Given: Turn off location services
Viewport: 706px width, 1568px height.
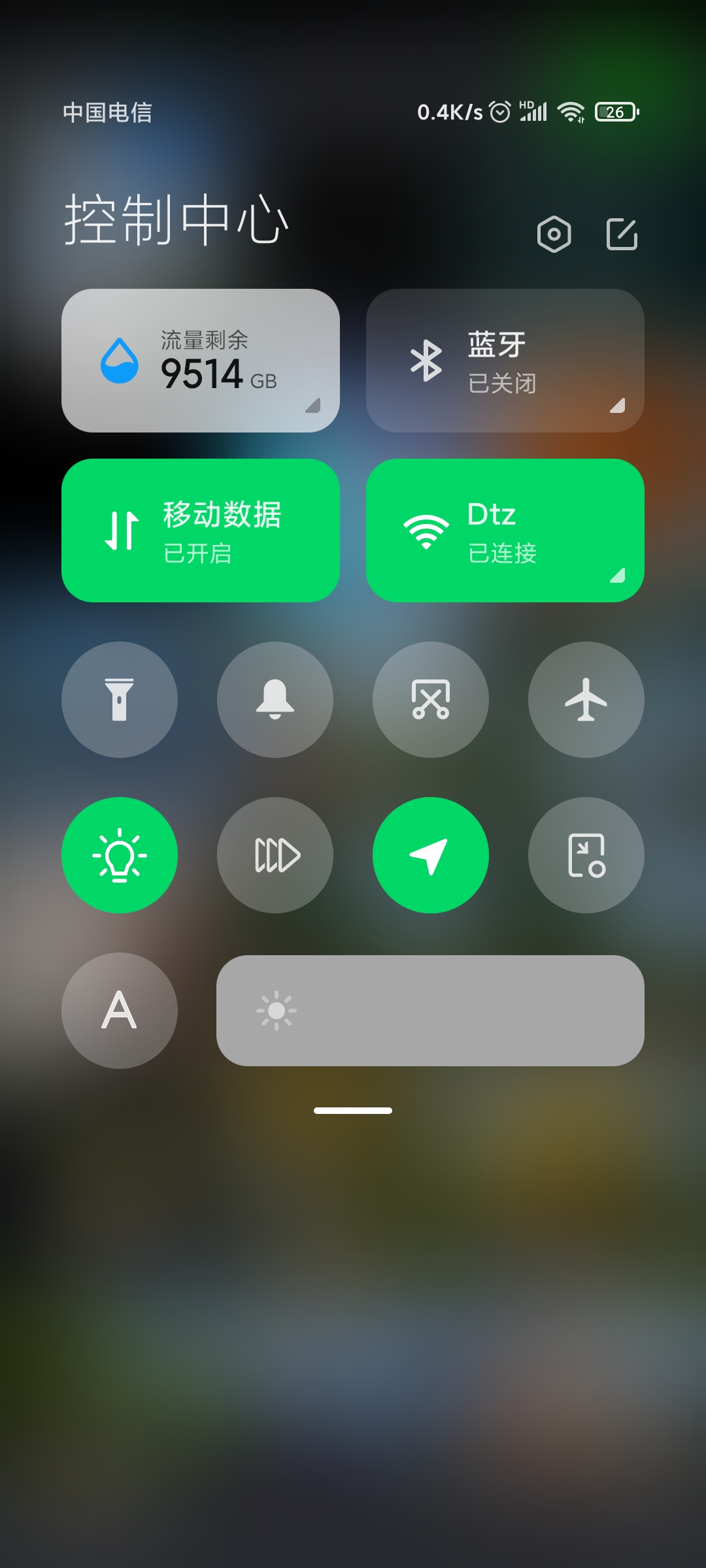Looking at the screenshot, I should (x=431, y=855).
